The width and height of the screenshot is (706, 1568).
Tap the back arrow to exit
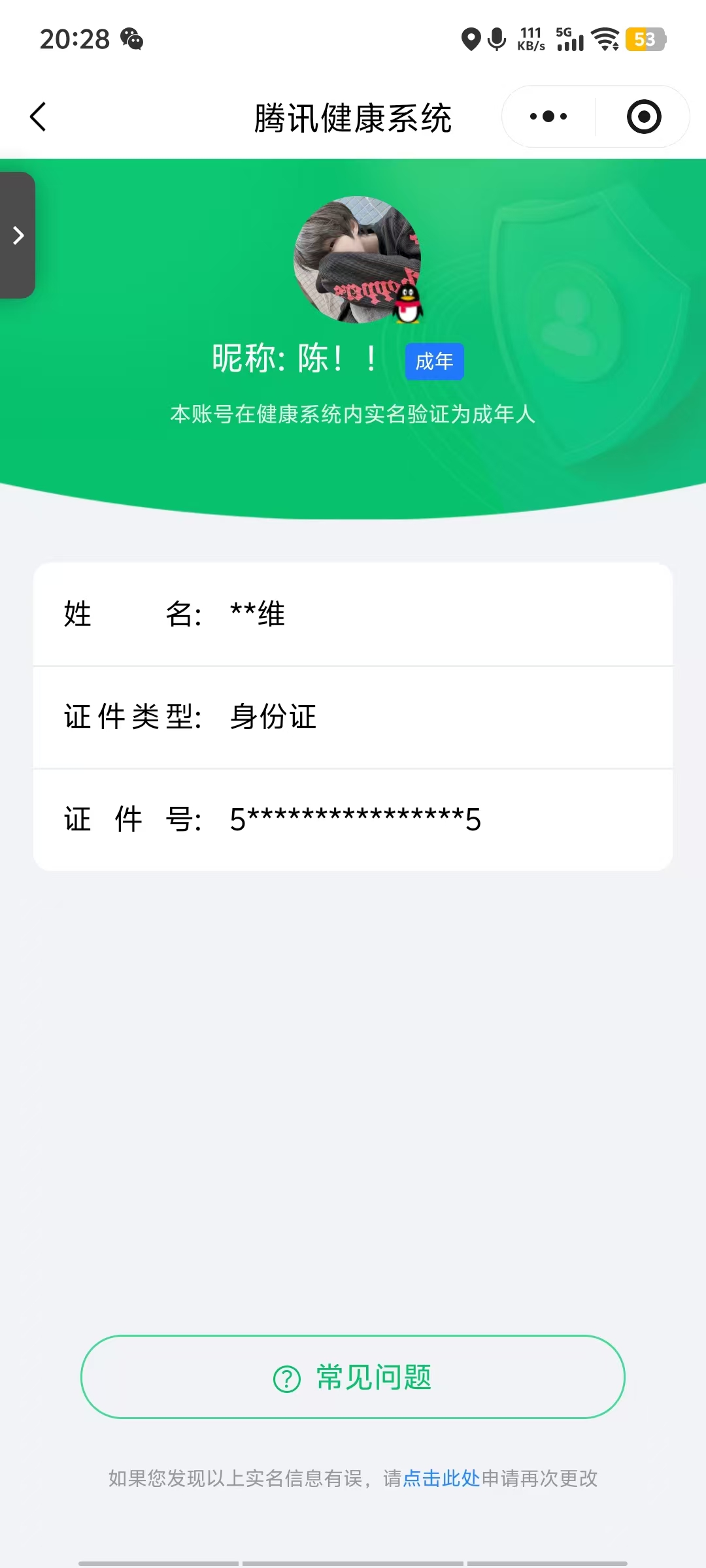pos(37,116)
